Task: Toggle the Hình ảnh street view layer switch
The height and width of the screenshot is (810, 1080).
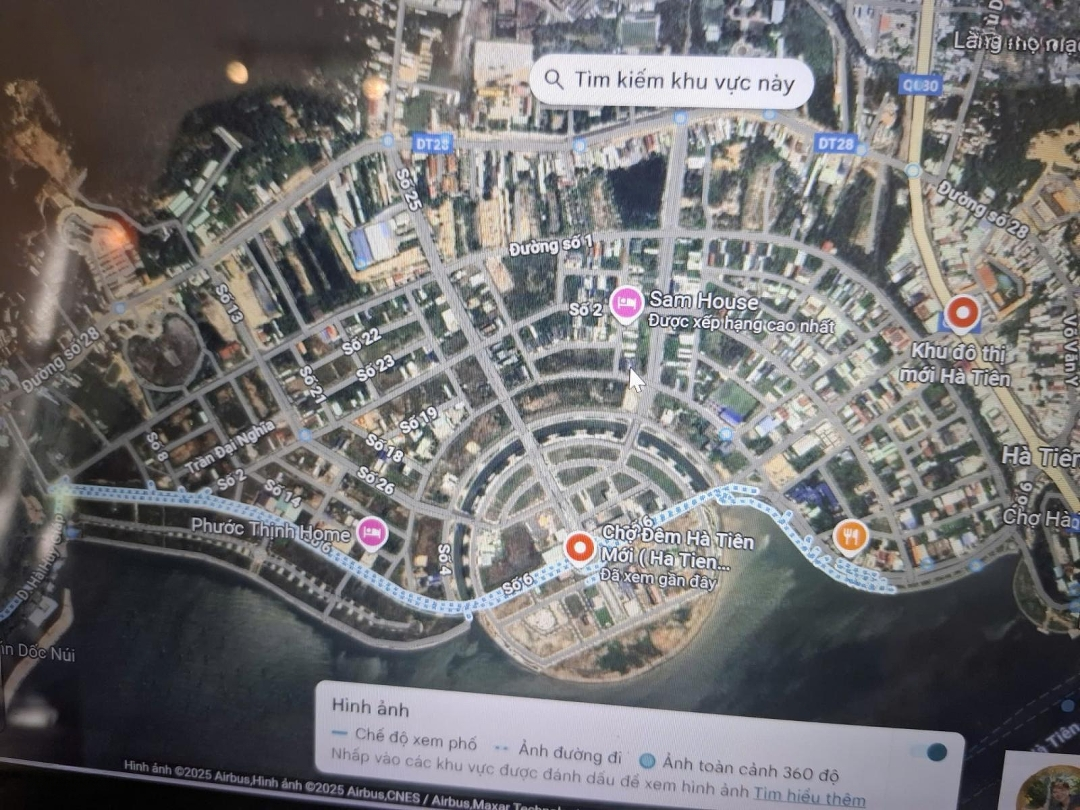Action: [930, 752]
